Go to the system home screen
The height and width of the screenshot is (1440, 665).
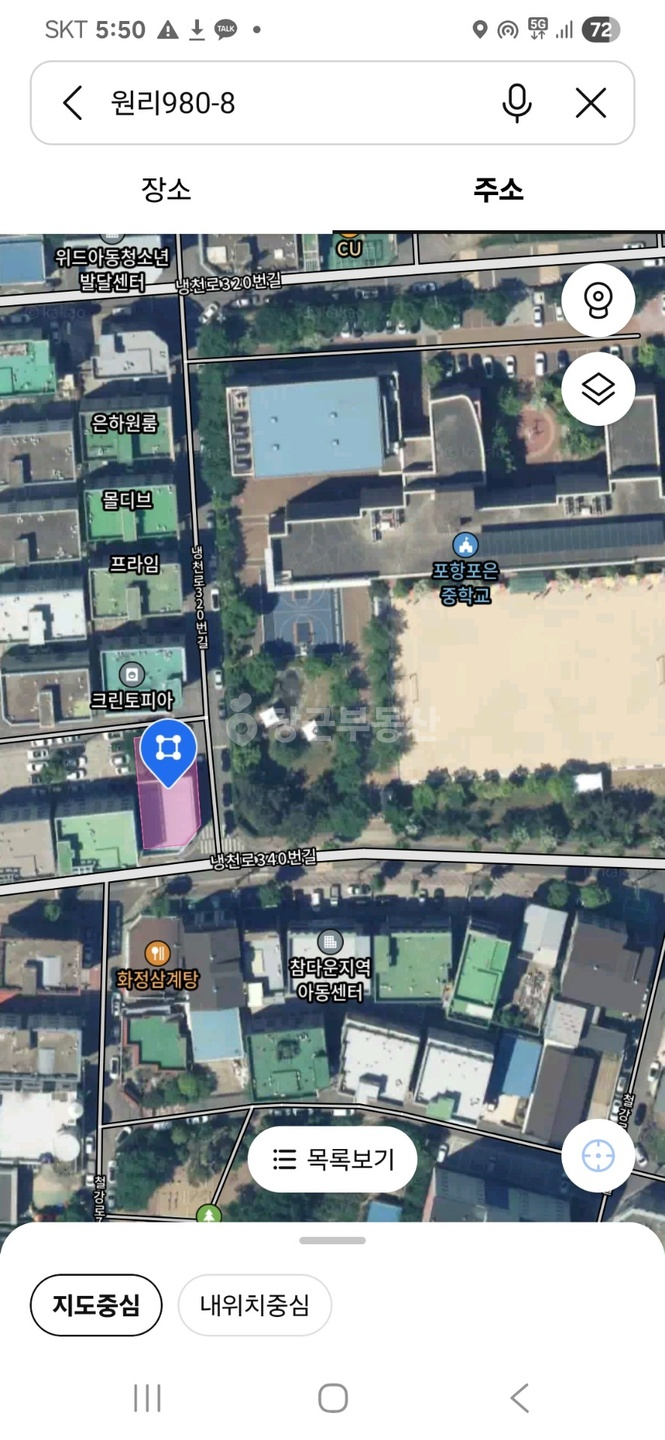point(333,1398)
